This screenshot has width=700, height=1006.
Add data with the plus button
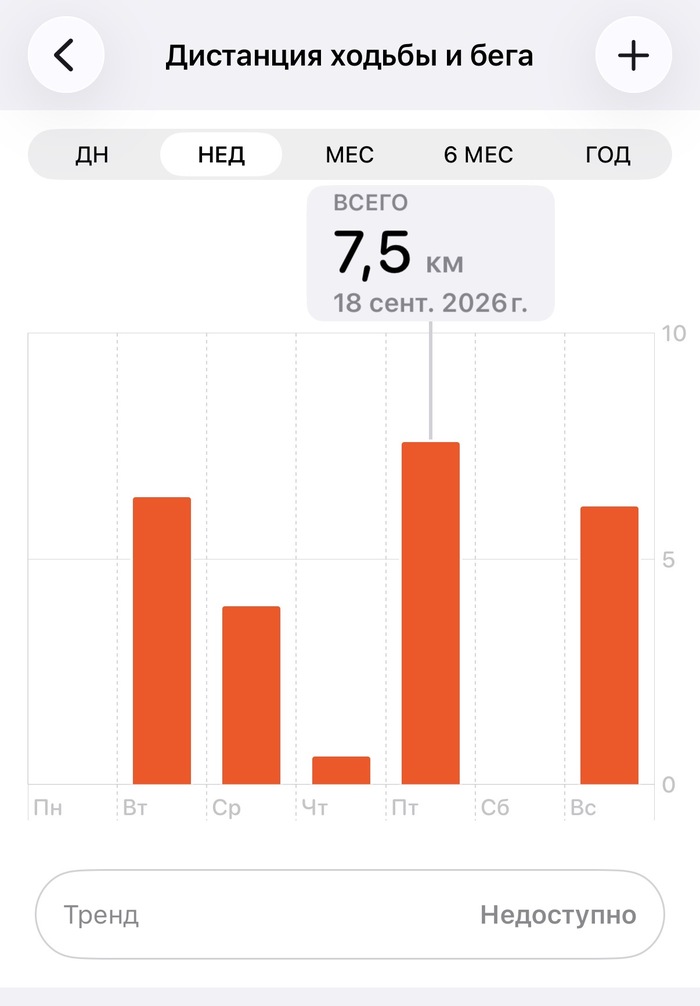point(633,55)
